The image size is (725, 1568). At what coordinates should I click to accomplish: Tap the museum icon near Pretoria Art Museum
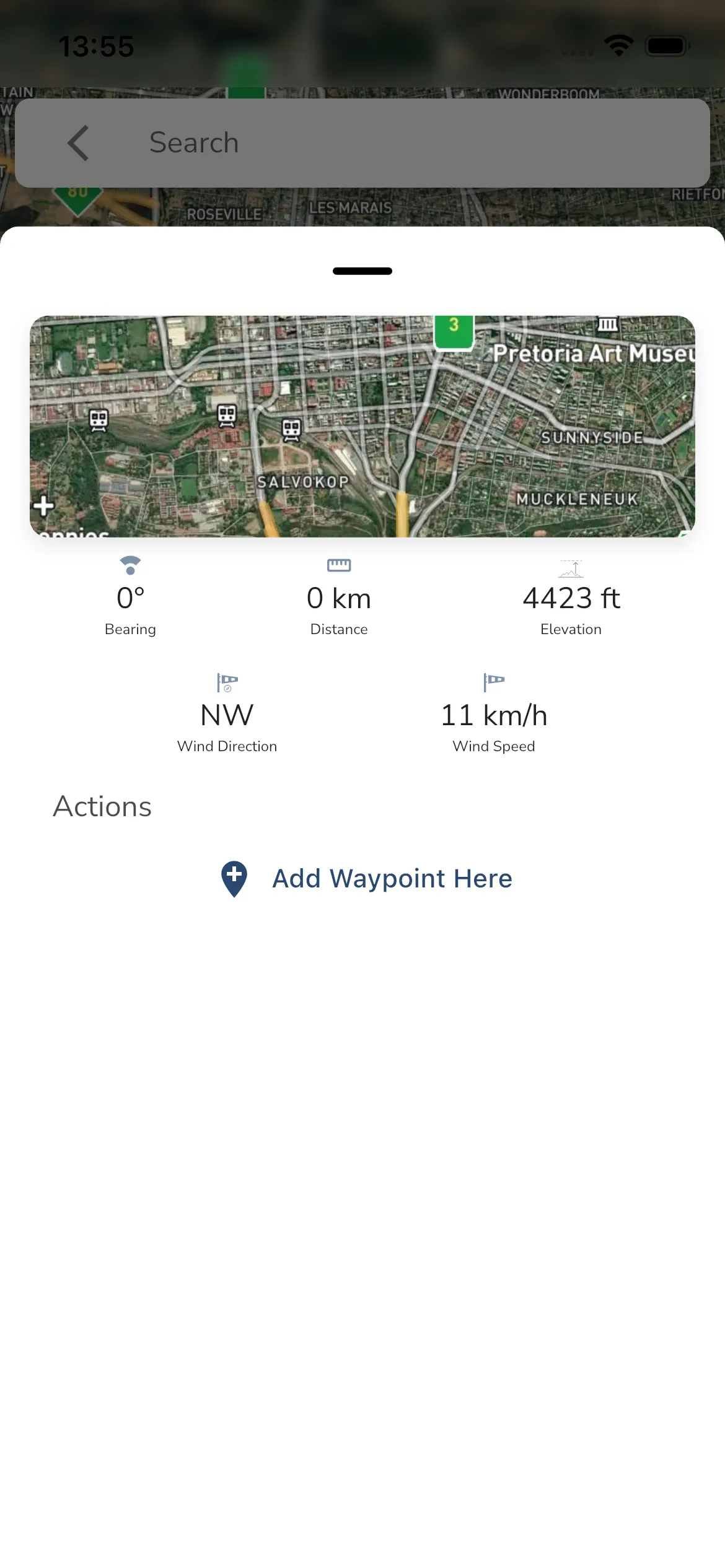[606, 324]
